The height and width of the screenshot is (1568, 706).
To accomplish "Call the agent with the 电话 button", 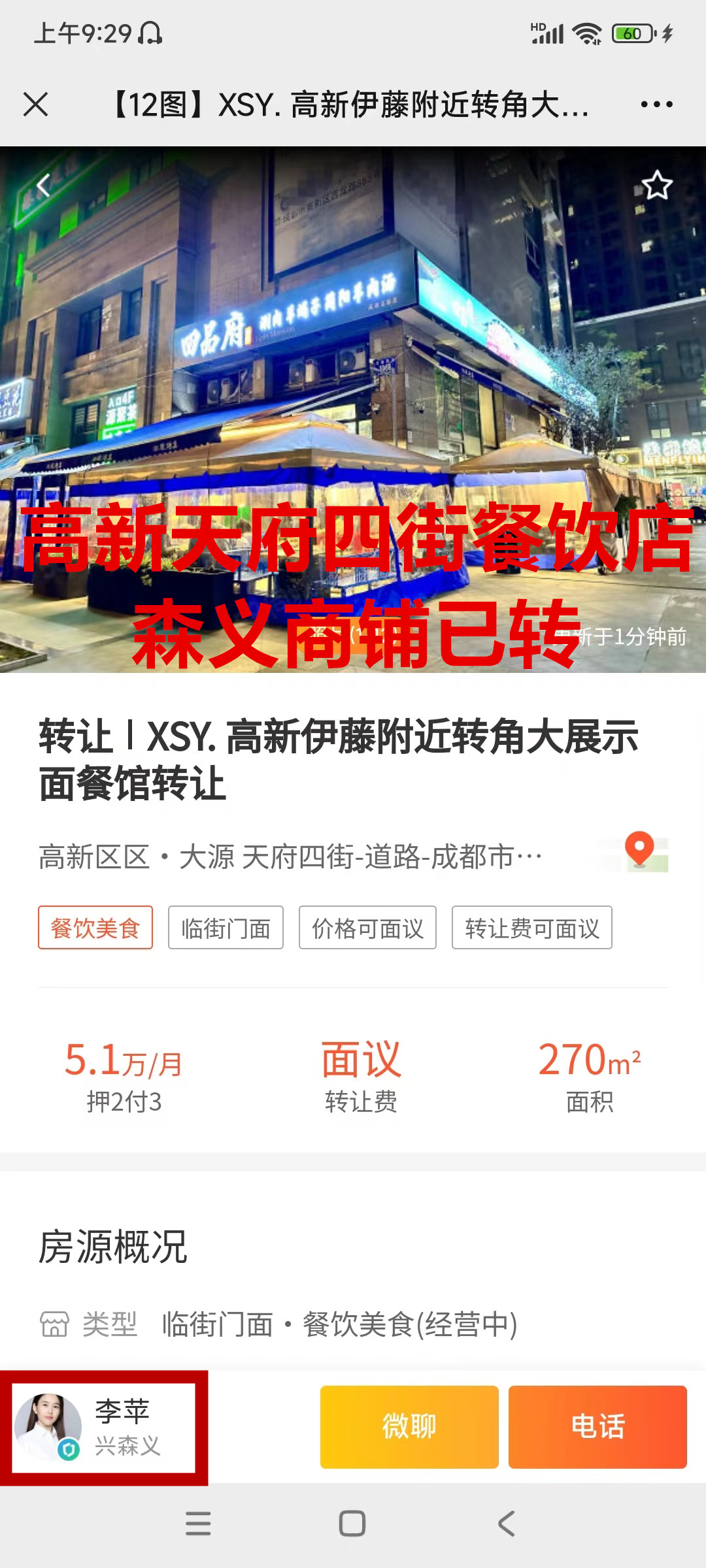I will pos(597,1426).
